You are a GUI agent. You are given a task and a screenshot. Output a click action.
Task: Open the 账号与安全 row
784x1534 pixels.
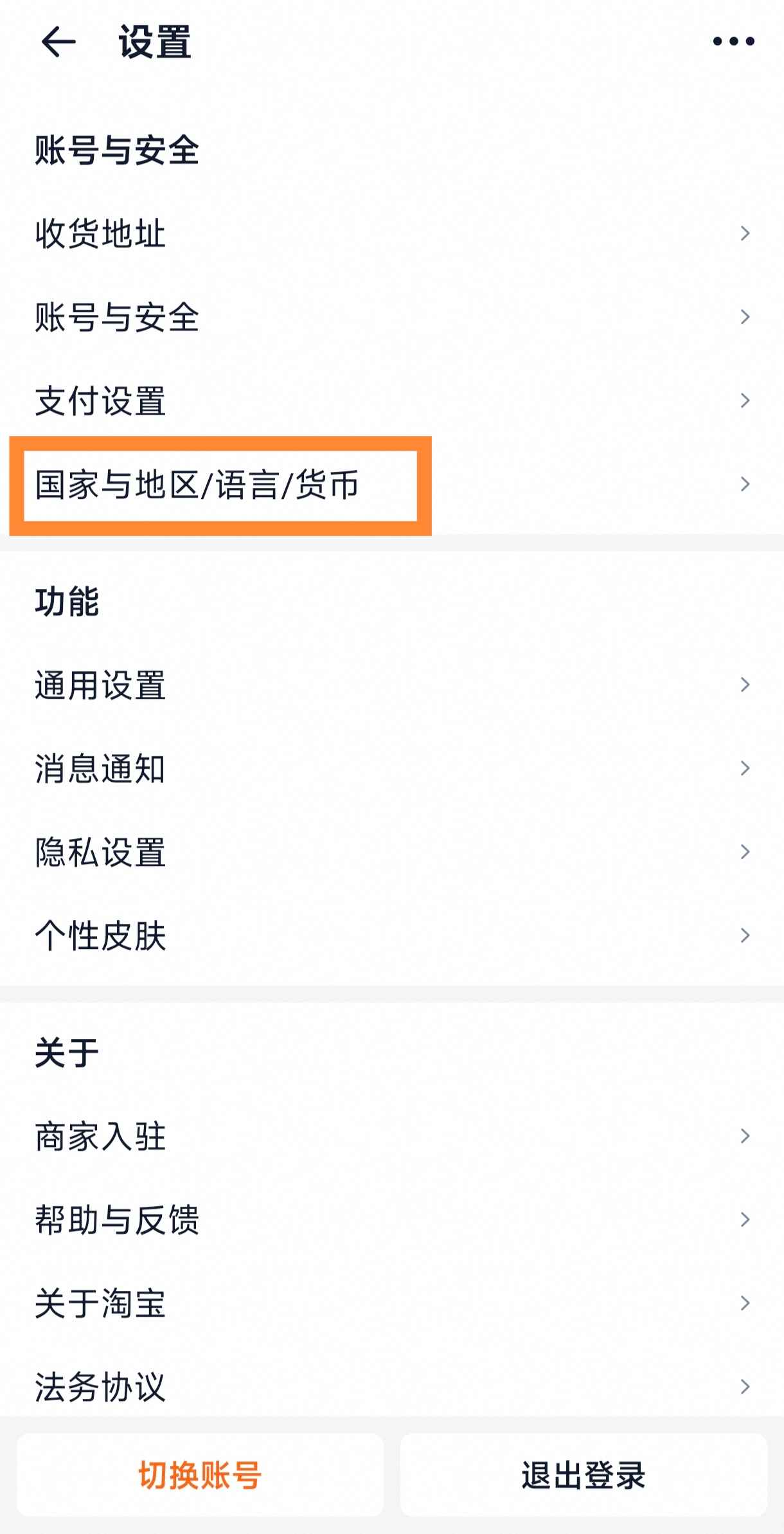392,317
